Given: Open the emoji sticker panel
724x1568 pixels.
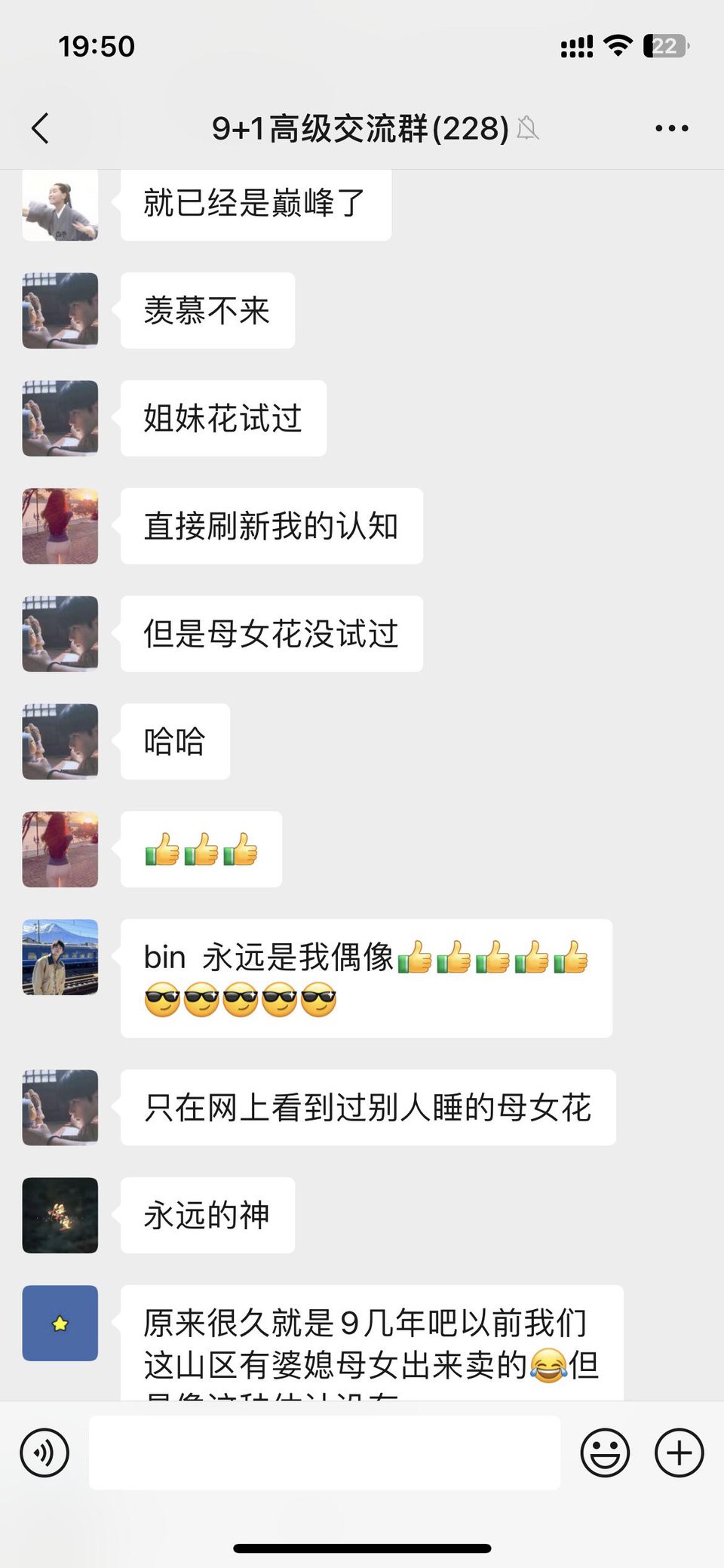Looking at the screenshot, I should [x=605, y=1453].
